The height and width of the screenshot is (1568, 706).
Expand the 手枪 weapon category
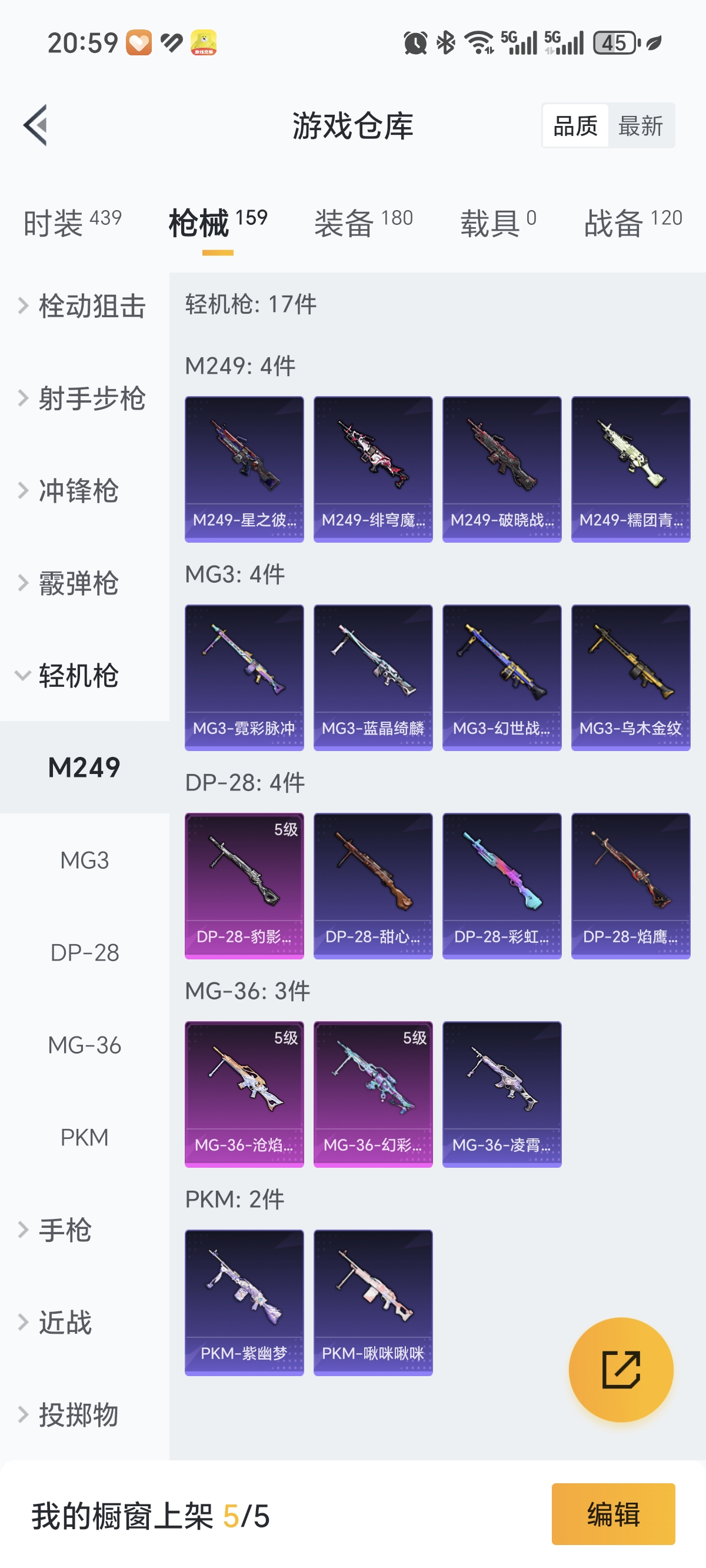tap(67, 1230)
